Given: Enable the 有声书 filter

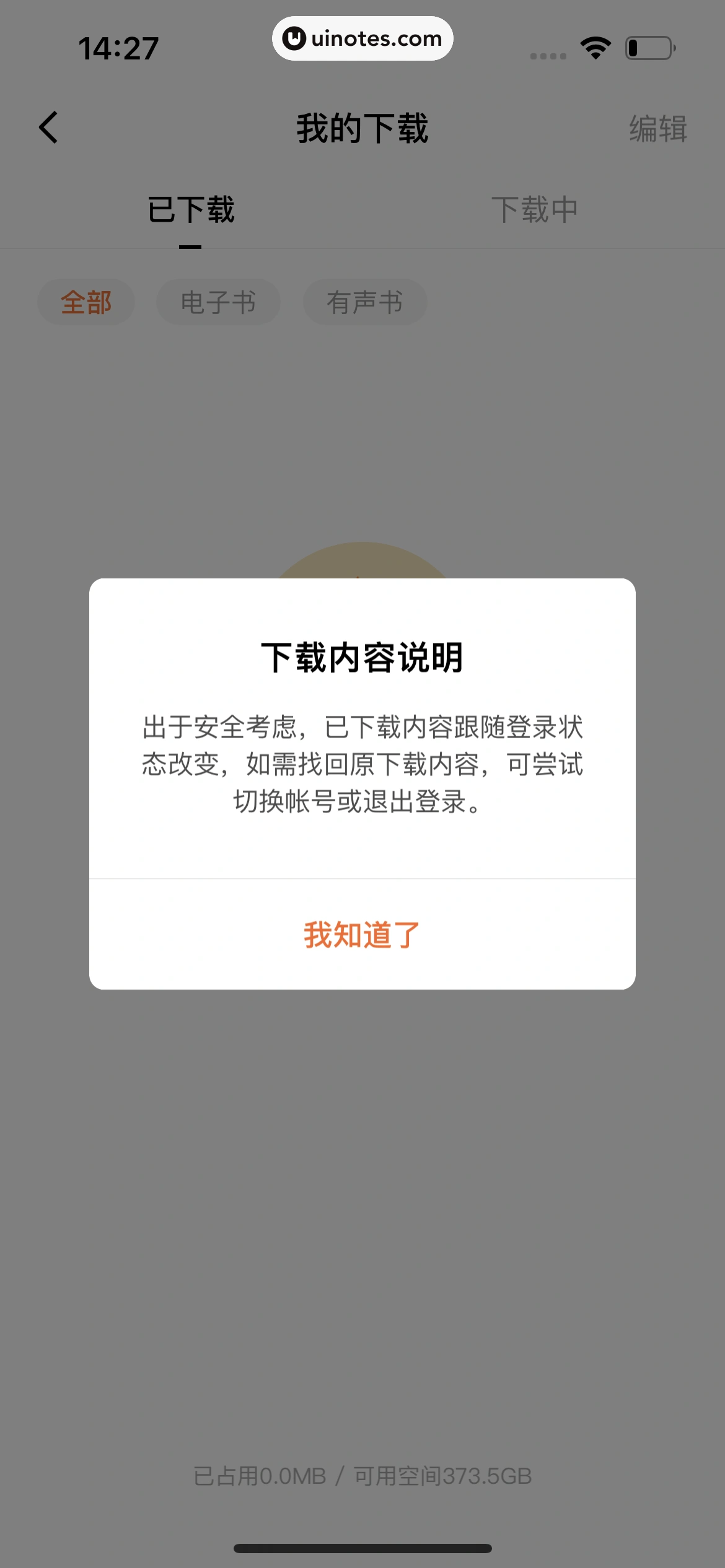Looking at the screenshot, I should pos(364,302).
